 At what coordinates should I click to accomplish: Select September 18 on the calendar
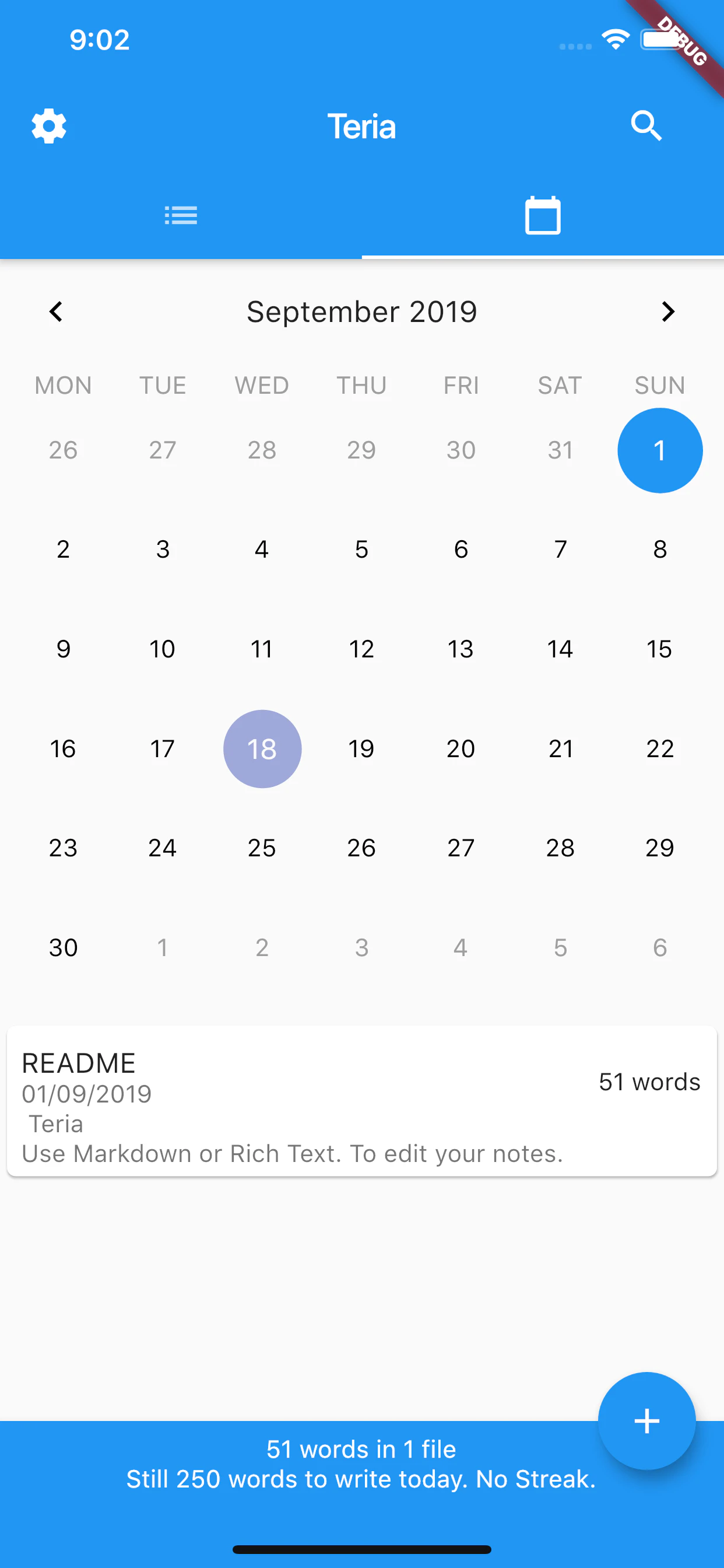(262, 748)
